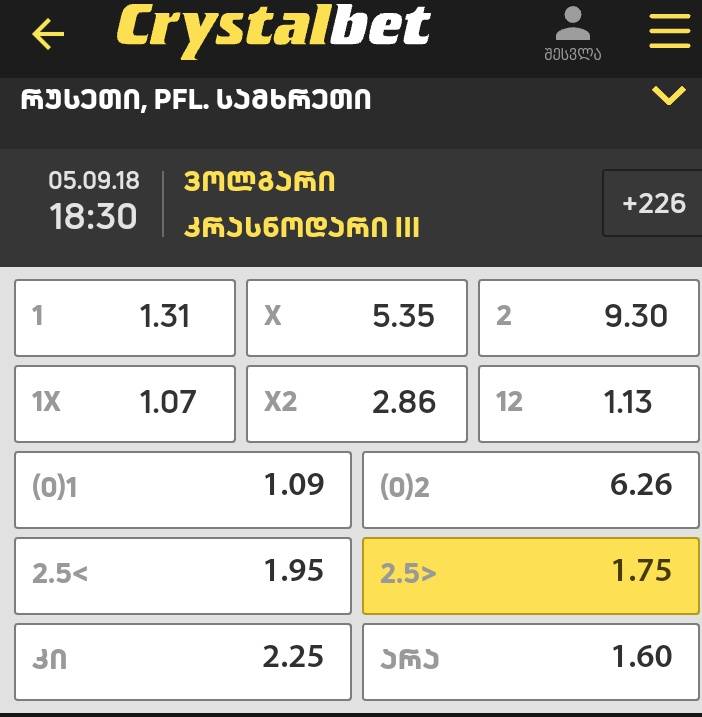Collapse the PFL league section chevron
The image size is (702, 717).
(x=668, y=97)
